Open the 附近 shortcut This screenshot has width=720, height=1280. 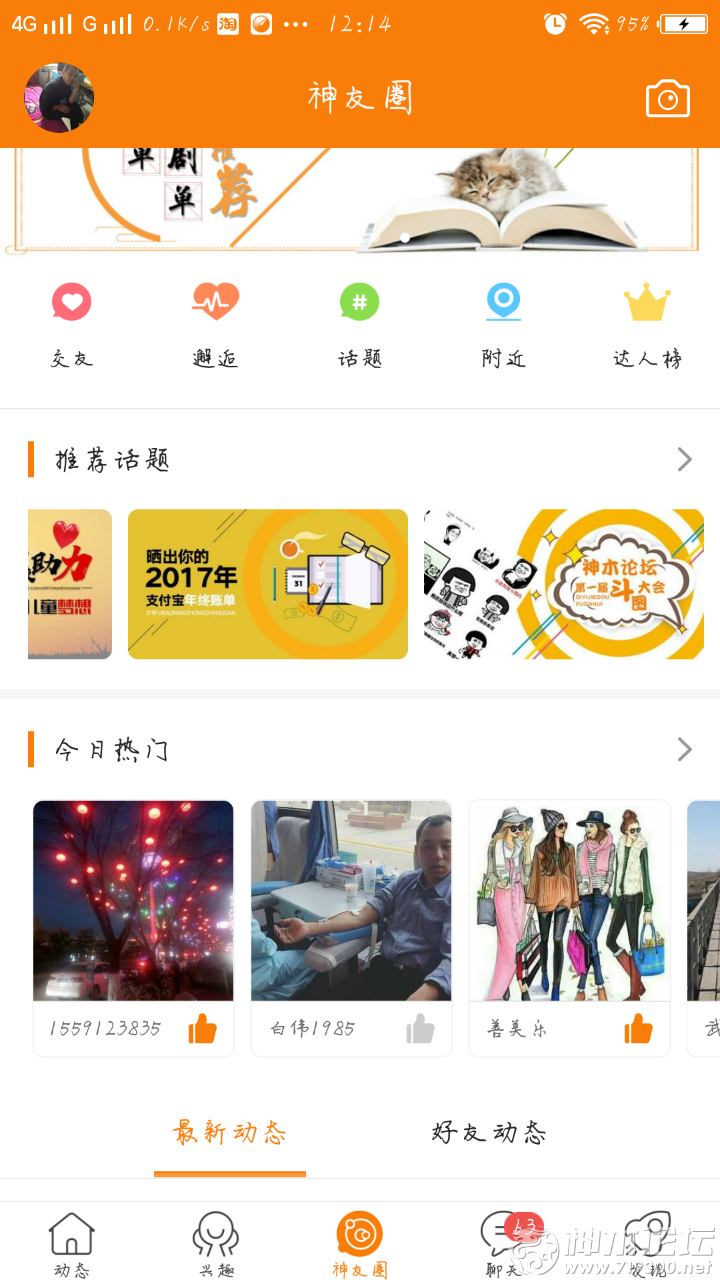click(x=504, y=325)
